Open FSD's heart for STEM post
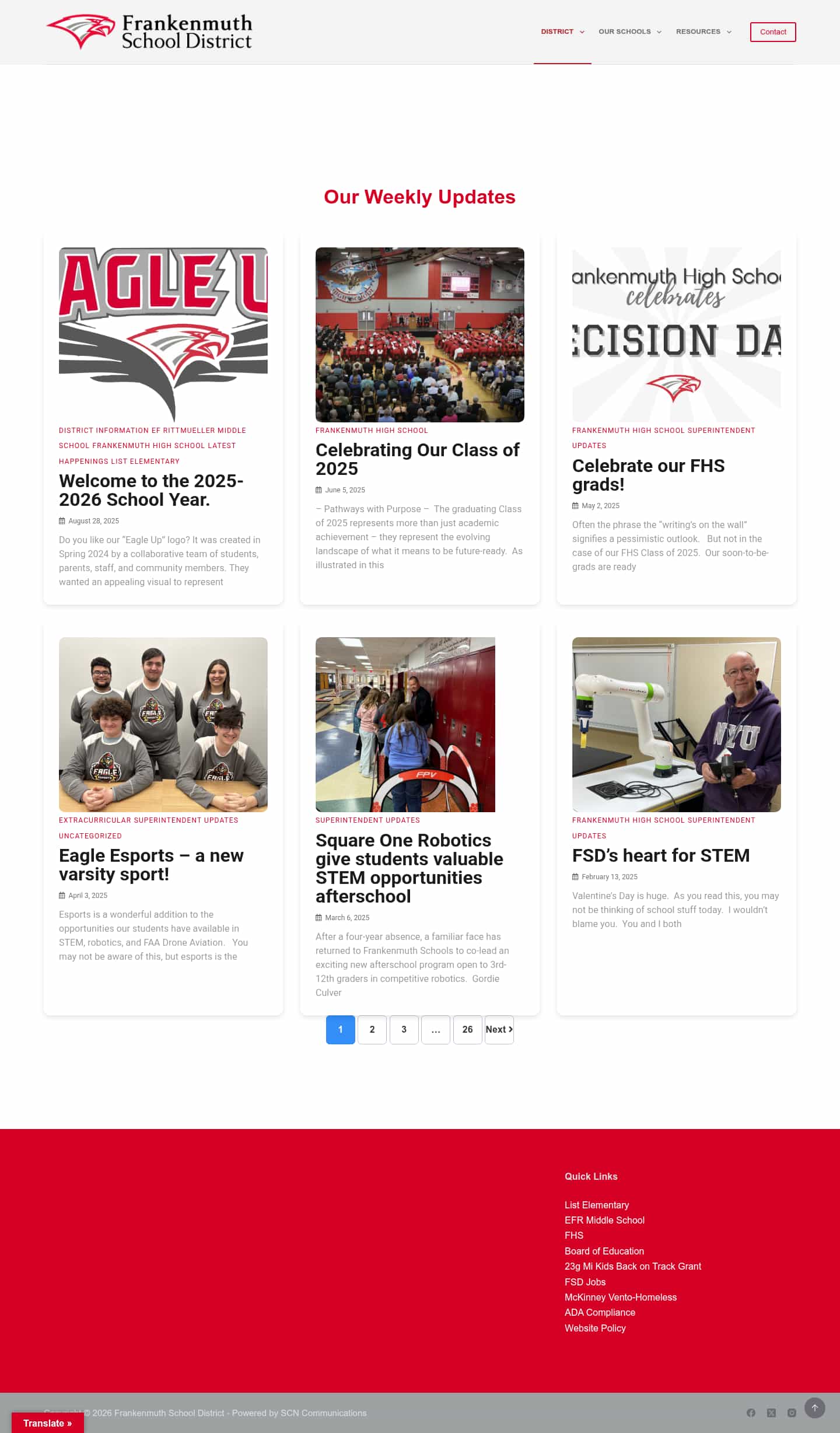The height and width of the screenshot is (1433, 840). (660, 855)
